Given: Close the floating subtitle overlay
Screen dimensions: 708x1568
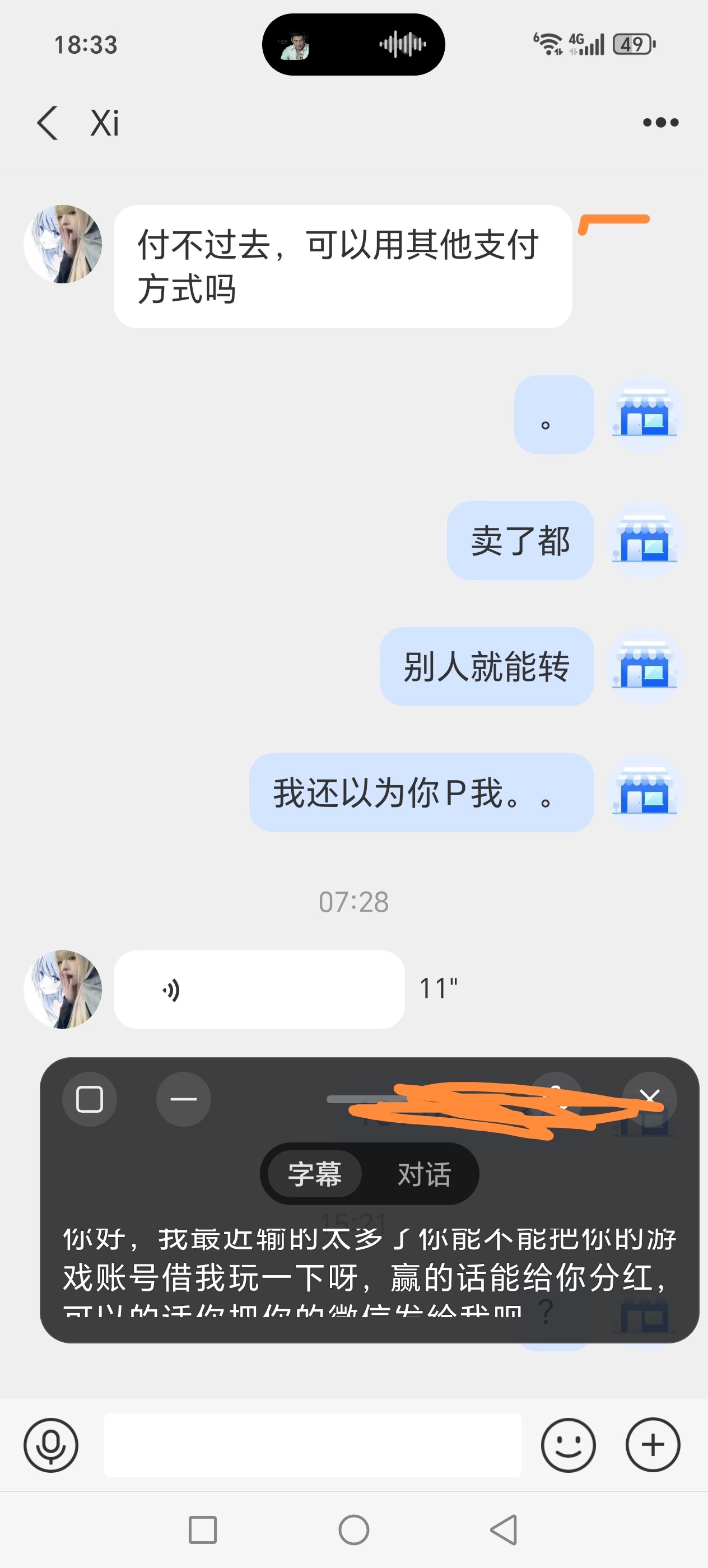Looking at the screenshot, I should pos(650,1098).
